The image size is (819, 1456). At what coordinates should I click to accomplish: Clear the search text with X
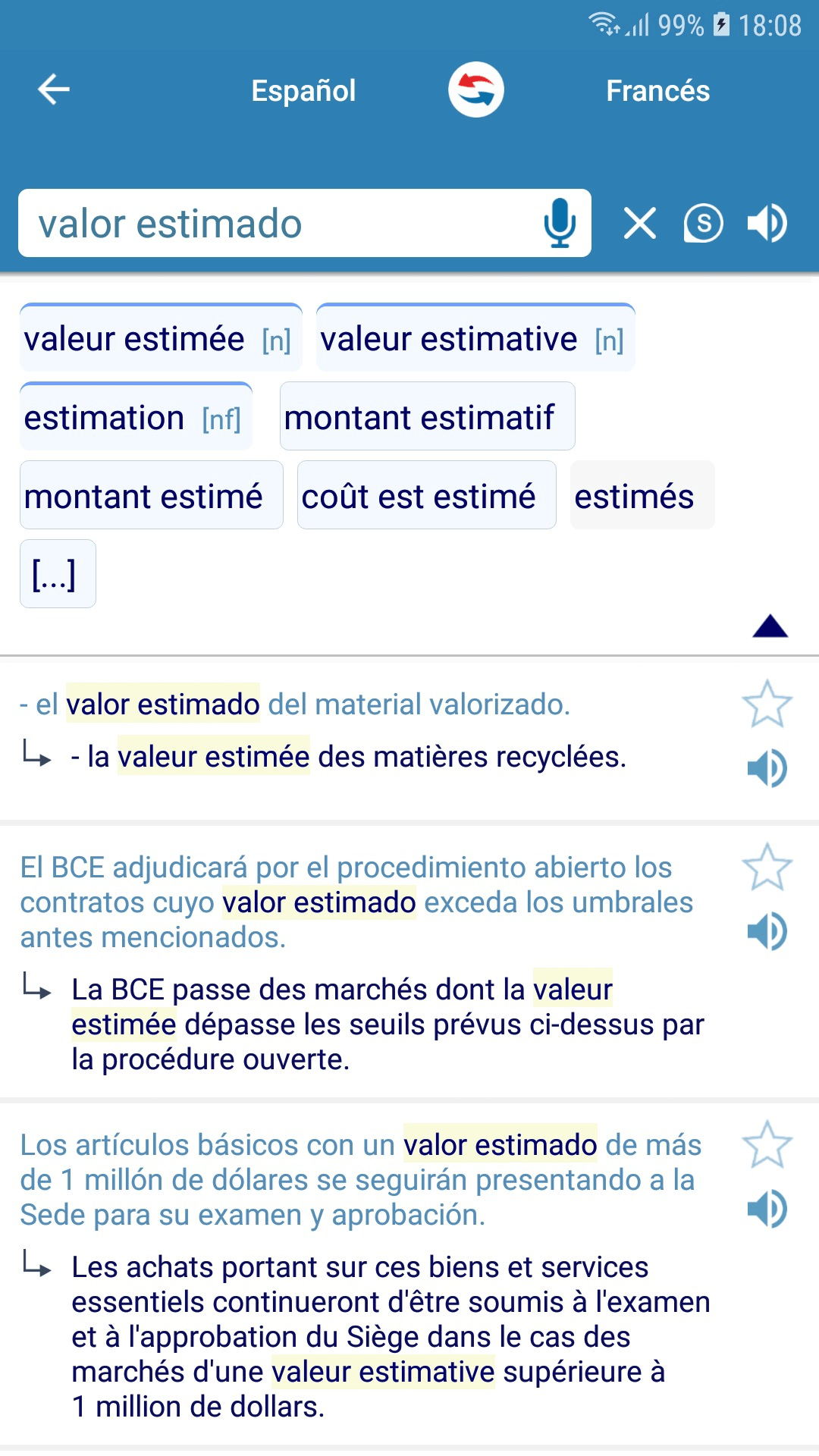(x=639, y=224)
